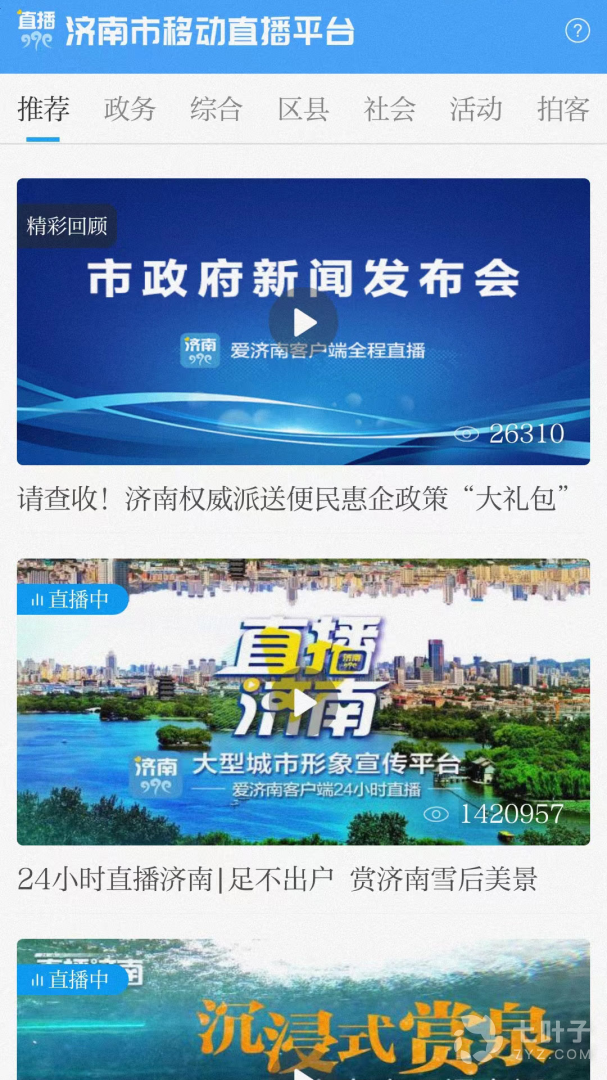607x1080 pixels.
Task: Open the 区县 tab
Action: tap(303, 109)
